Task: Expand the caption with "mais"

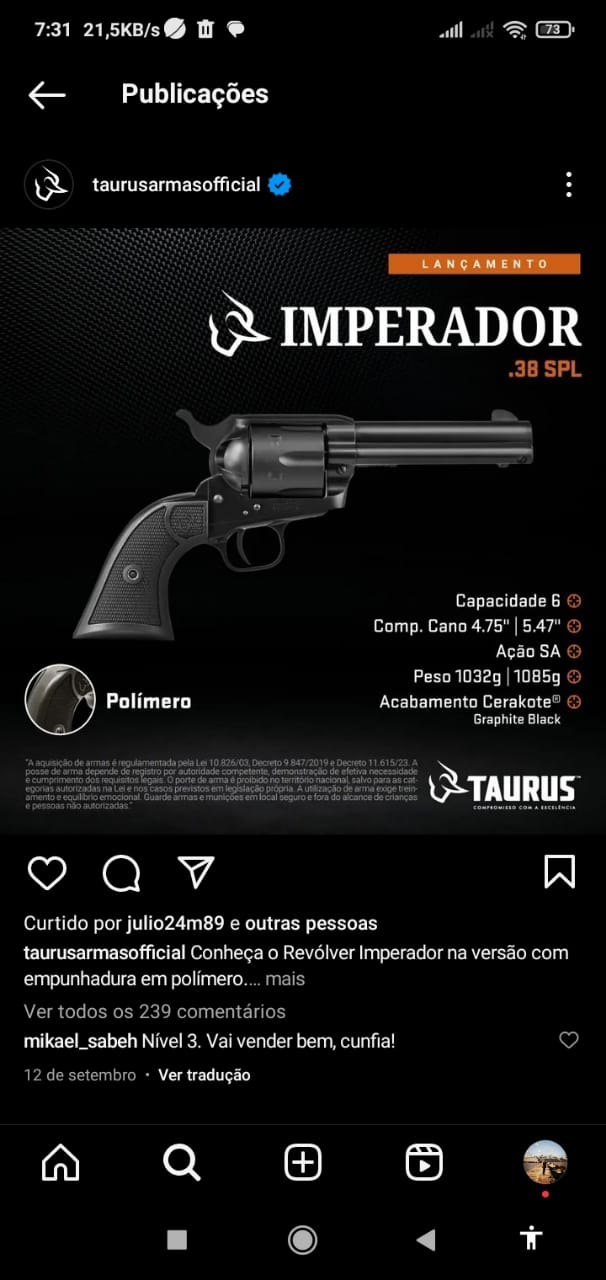Action: tap(285, 978)
